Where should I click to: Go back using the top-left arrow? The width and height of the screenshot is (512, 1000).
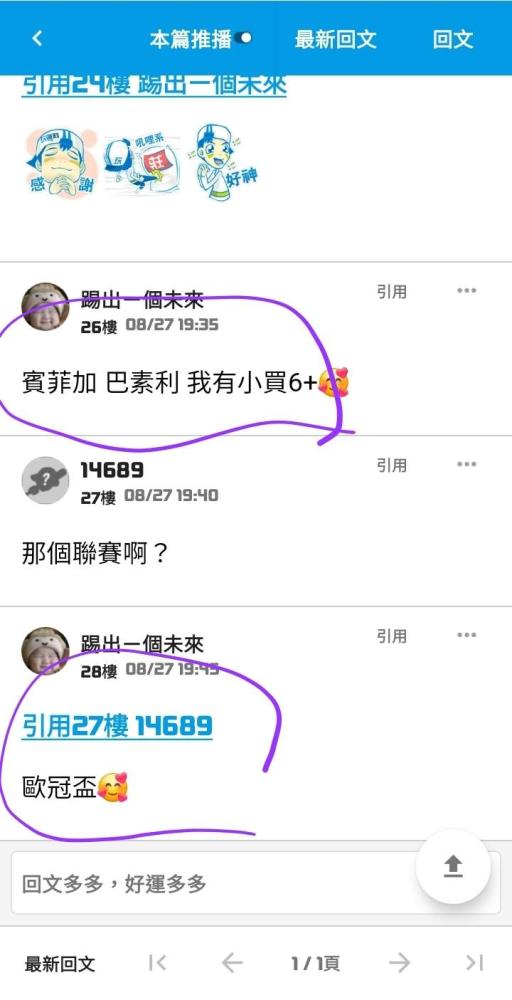coord(37,38)
